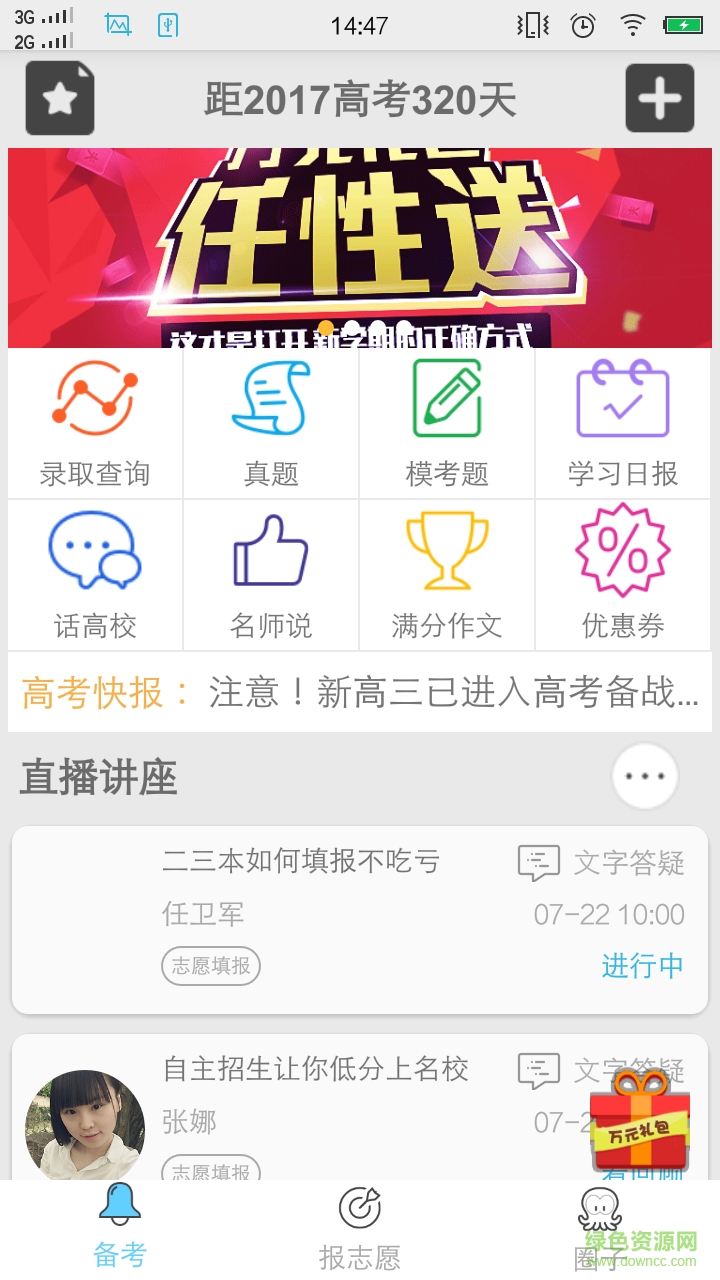Open 话高校 college discussion
Viewport: 720px width, 1280px height.
click(x=95, y=576)
